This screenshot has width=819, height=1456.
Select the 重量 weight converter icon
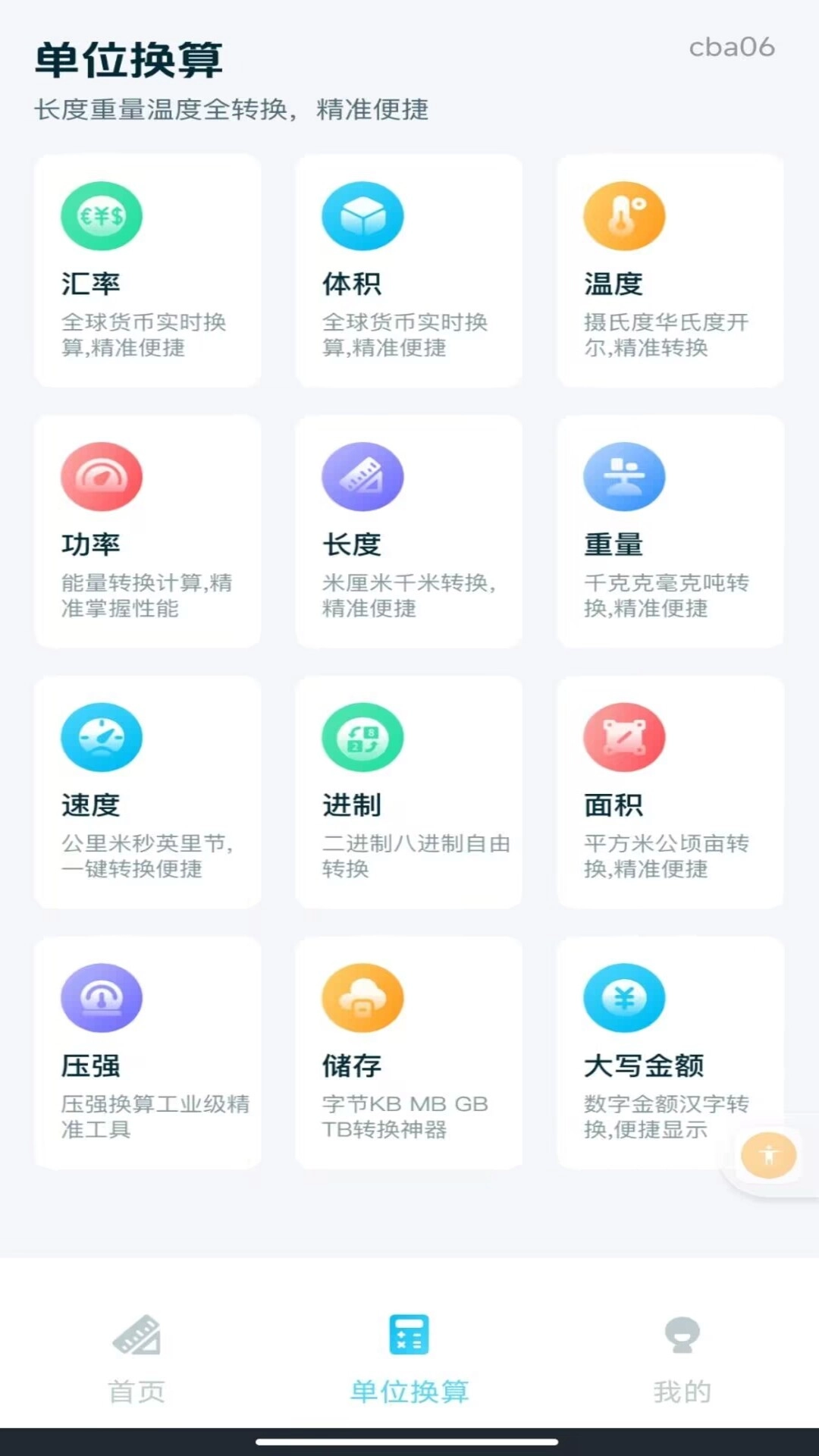624,476
